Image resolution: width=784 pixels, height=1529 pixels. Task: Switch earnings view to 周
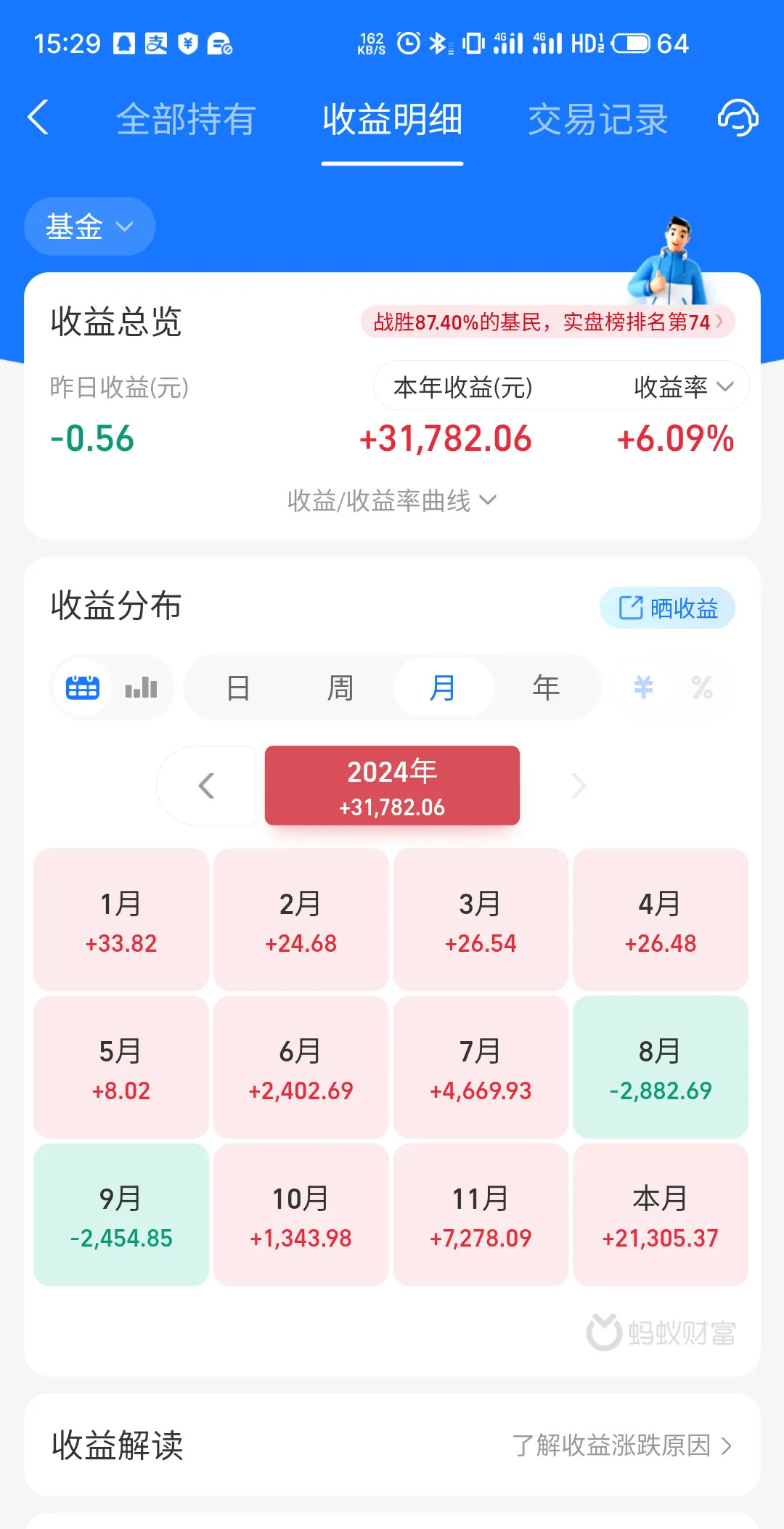(340, 687)
